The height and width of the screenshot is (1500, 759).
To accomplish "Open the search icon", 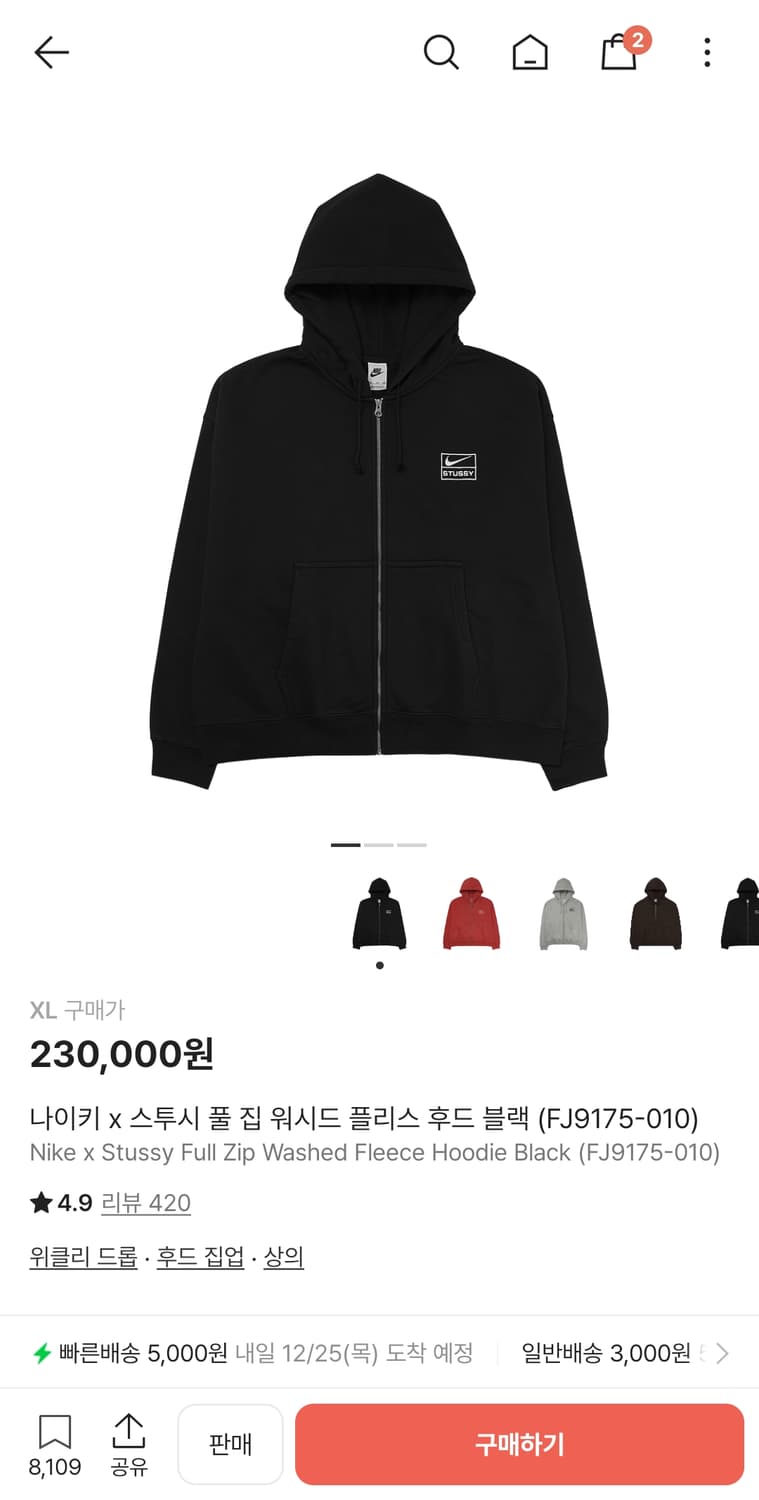I will (x=440, y=53).
